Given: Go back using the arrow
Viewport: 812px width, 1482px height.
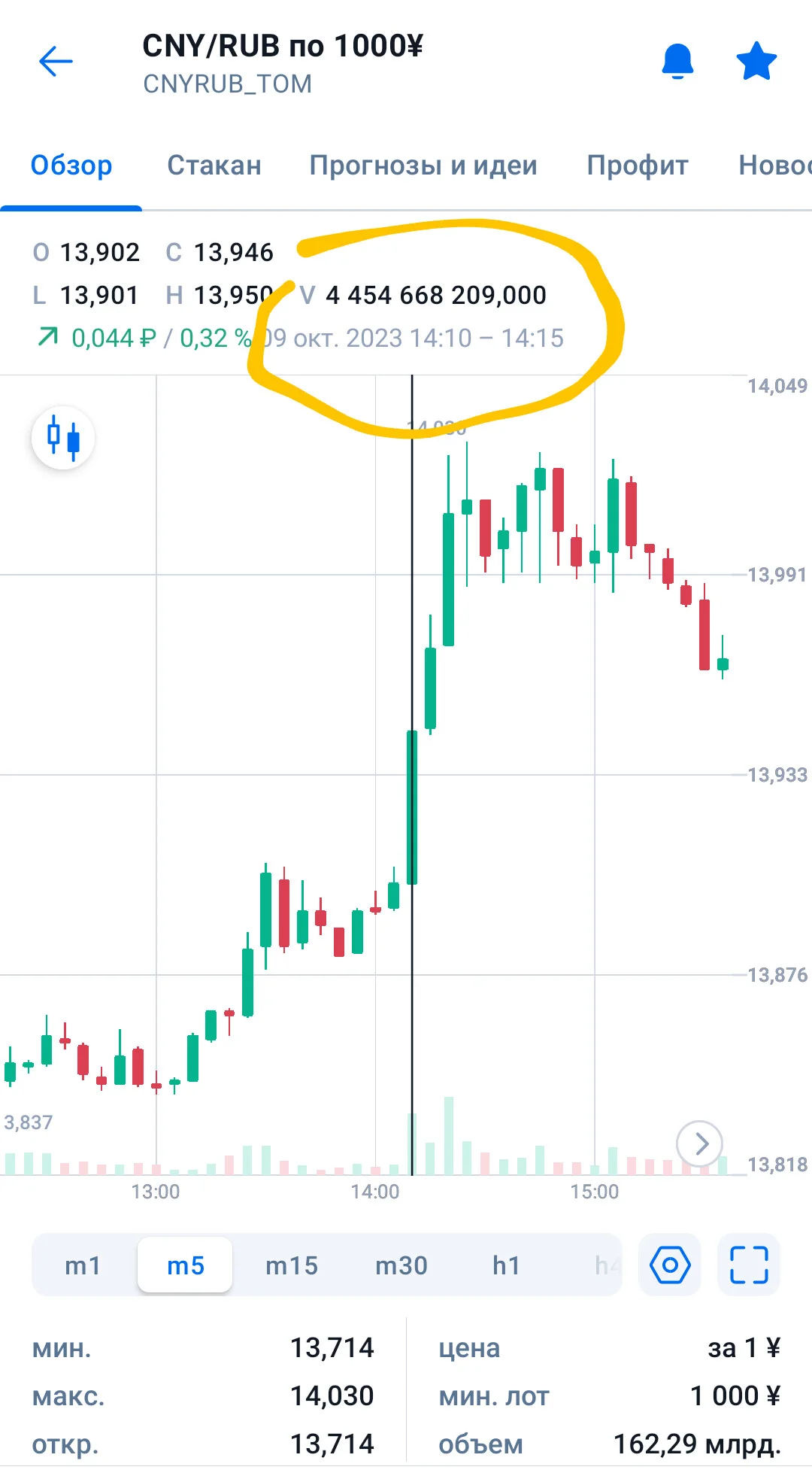Looking at the screenshot, I should click(56, 61).
